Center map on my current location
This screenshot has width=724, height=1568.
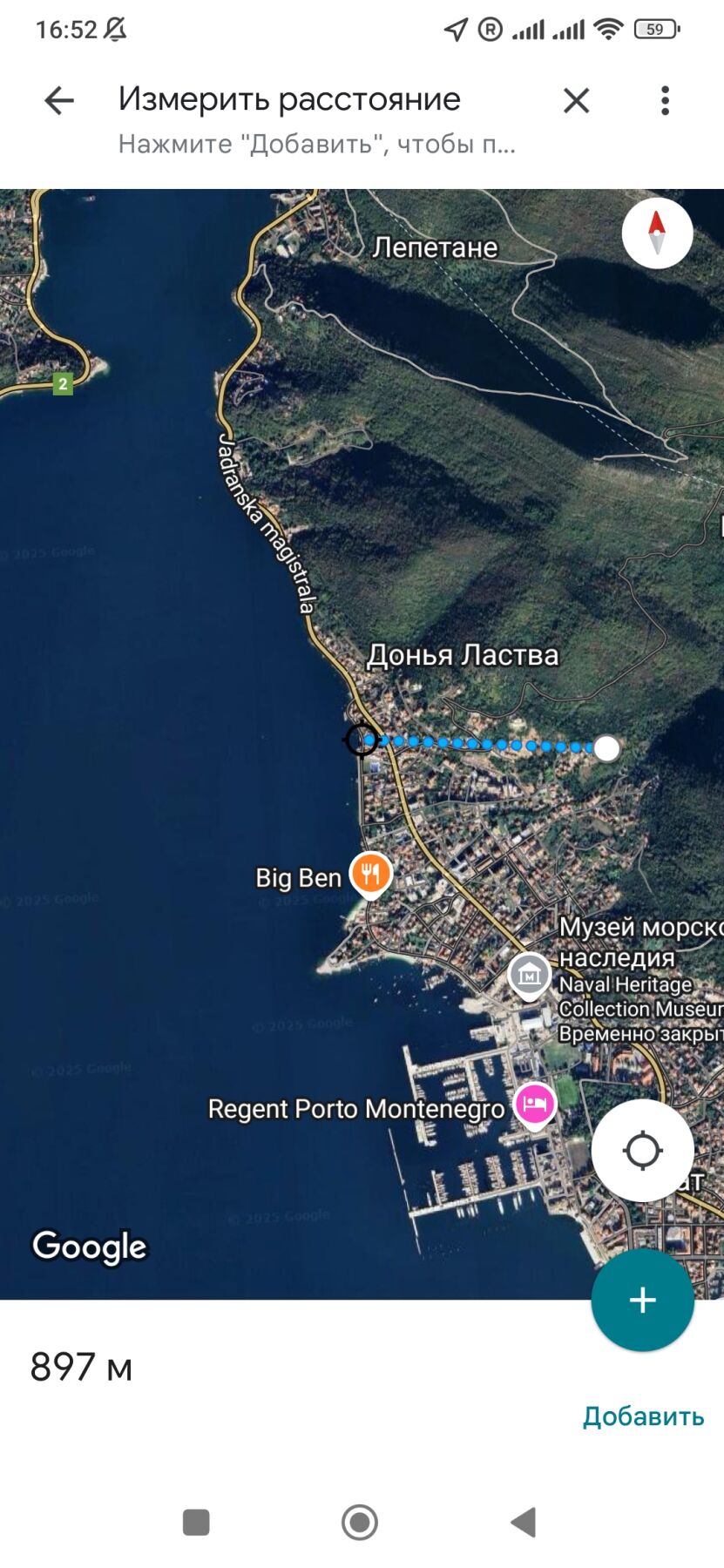[642, 1151]
